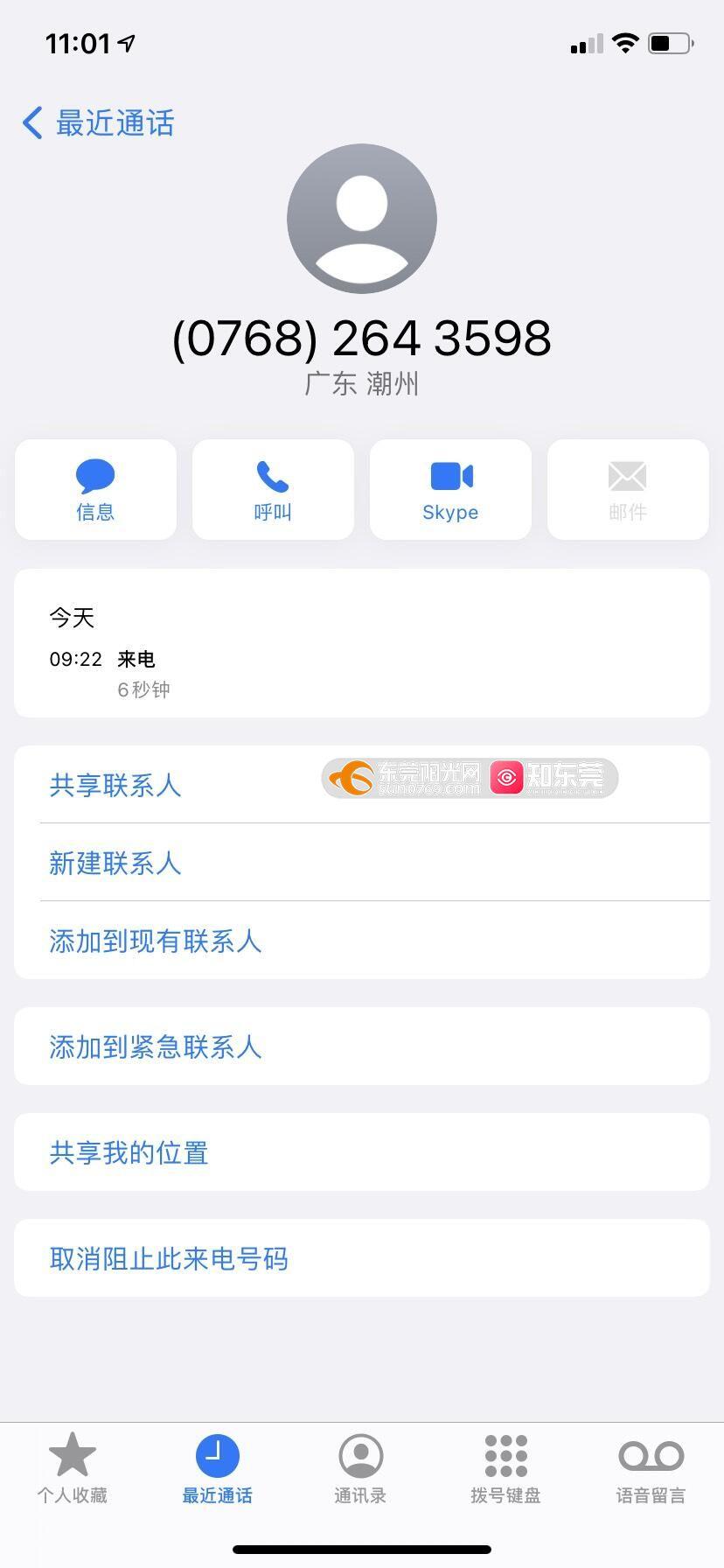Tap 取消阻止此来电号码
Screen dimensions: 724x1568
coord(362,1258)
